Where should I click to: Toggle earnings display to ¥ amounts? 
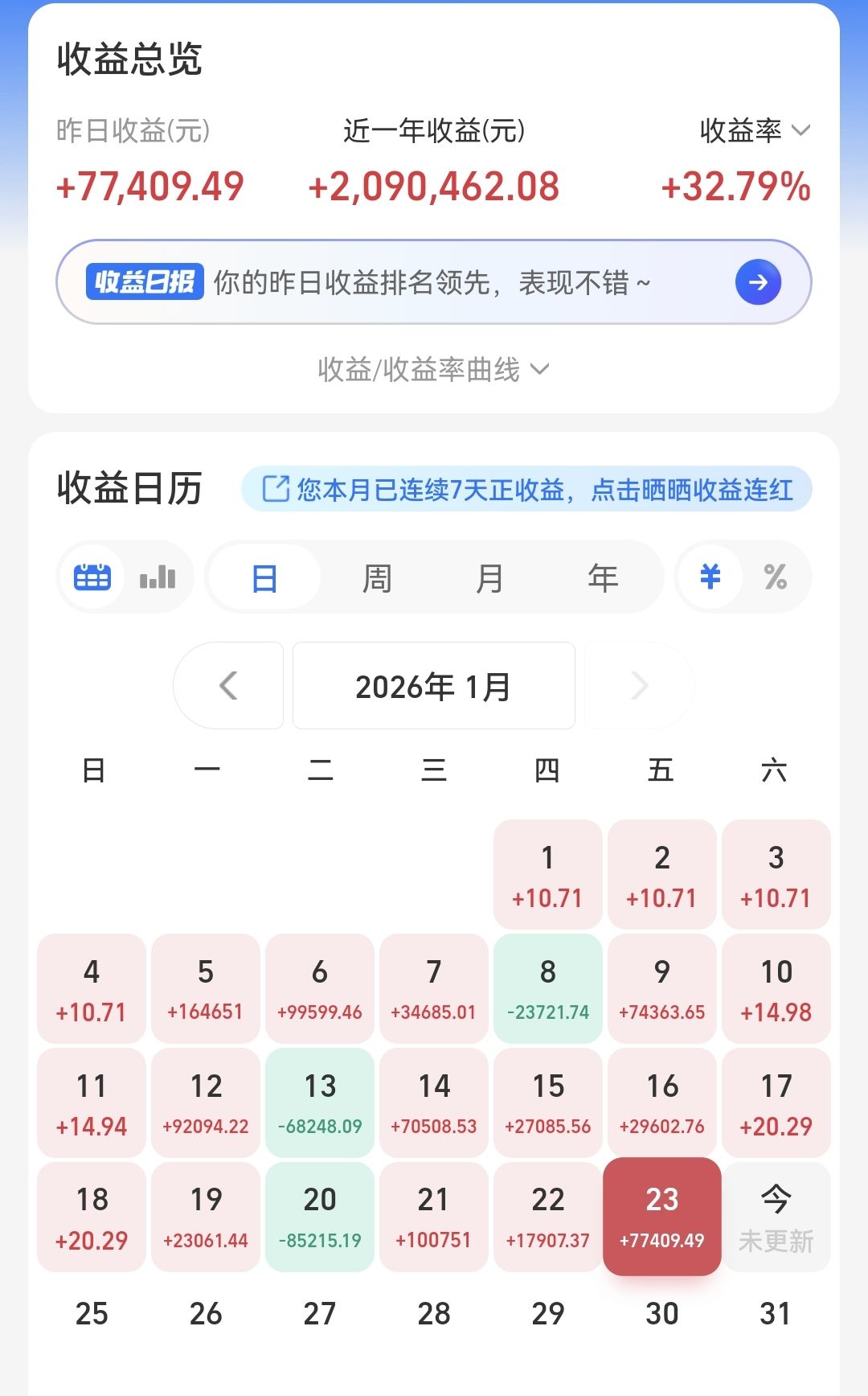click(x=708, y=577)
